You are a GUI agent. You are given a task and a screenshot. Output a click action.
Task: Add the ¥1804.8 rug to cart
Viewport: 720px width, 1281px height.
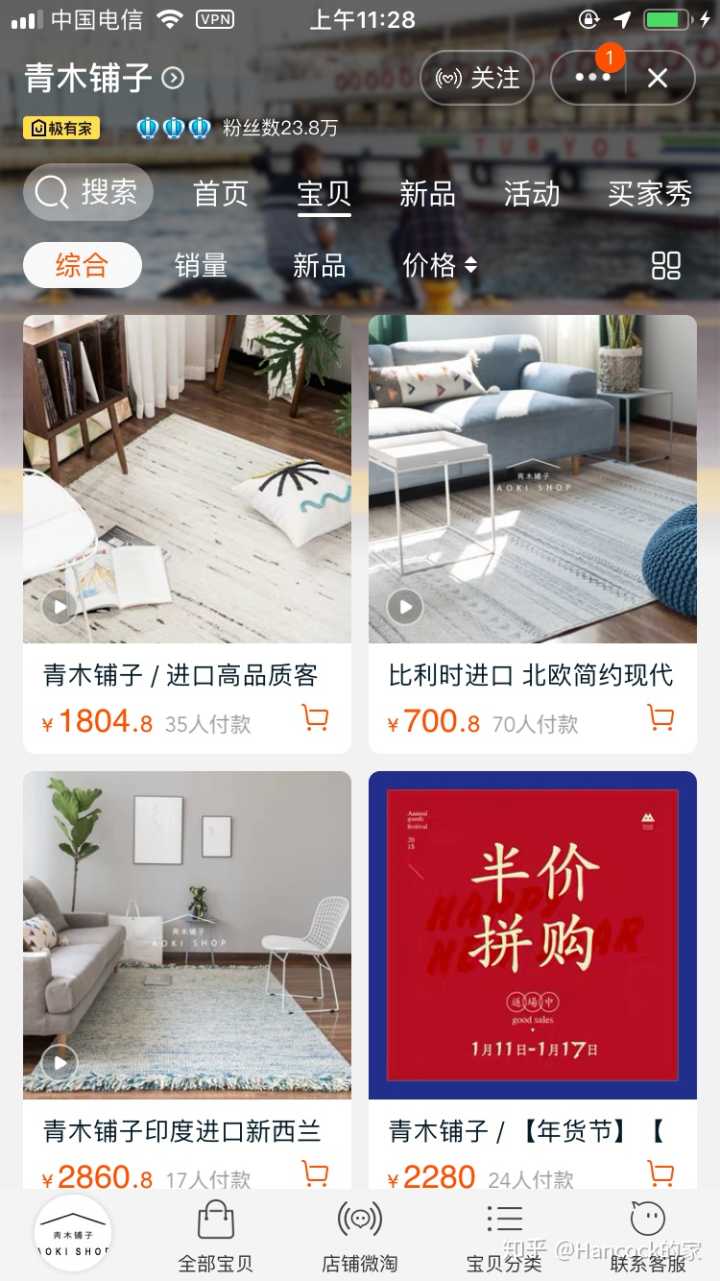coord(315,718)
